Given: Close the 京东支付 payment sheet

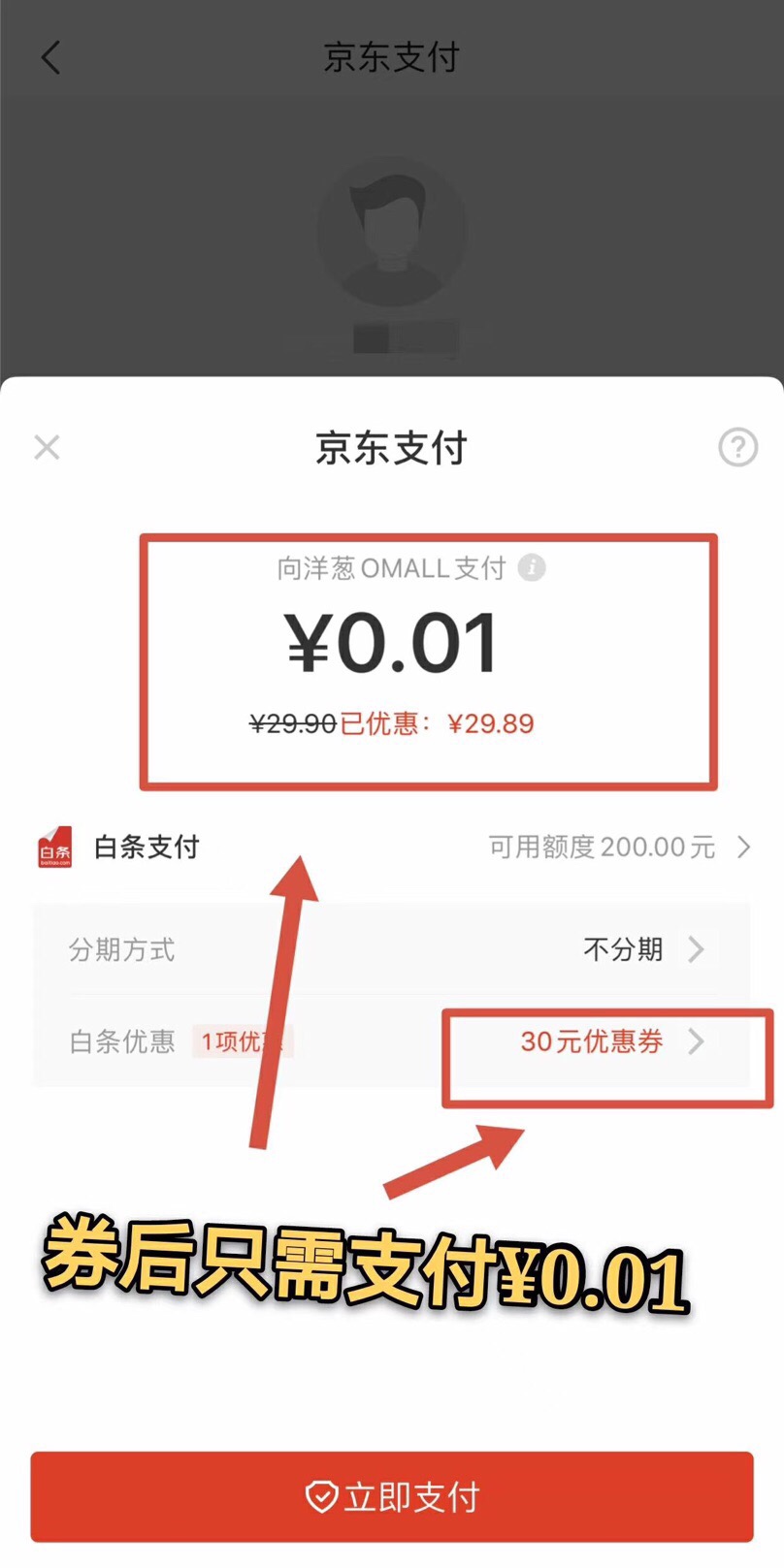Looking at the screenshot, I should [x=47, y=447].
